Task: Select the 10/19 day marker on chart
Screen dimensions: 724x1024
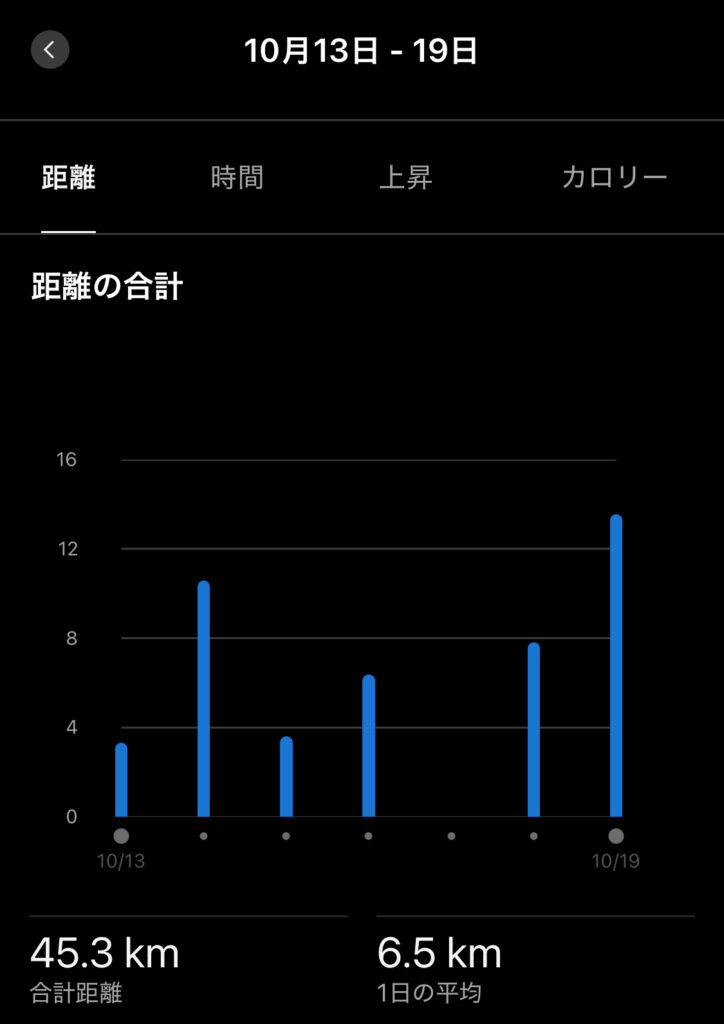Action: pyautogui.click(x=616, y=836)
